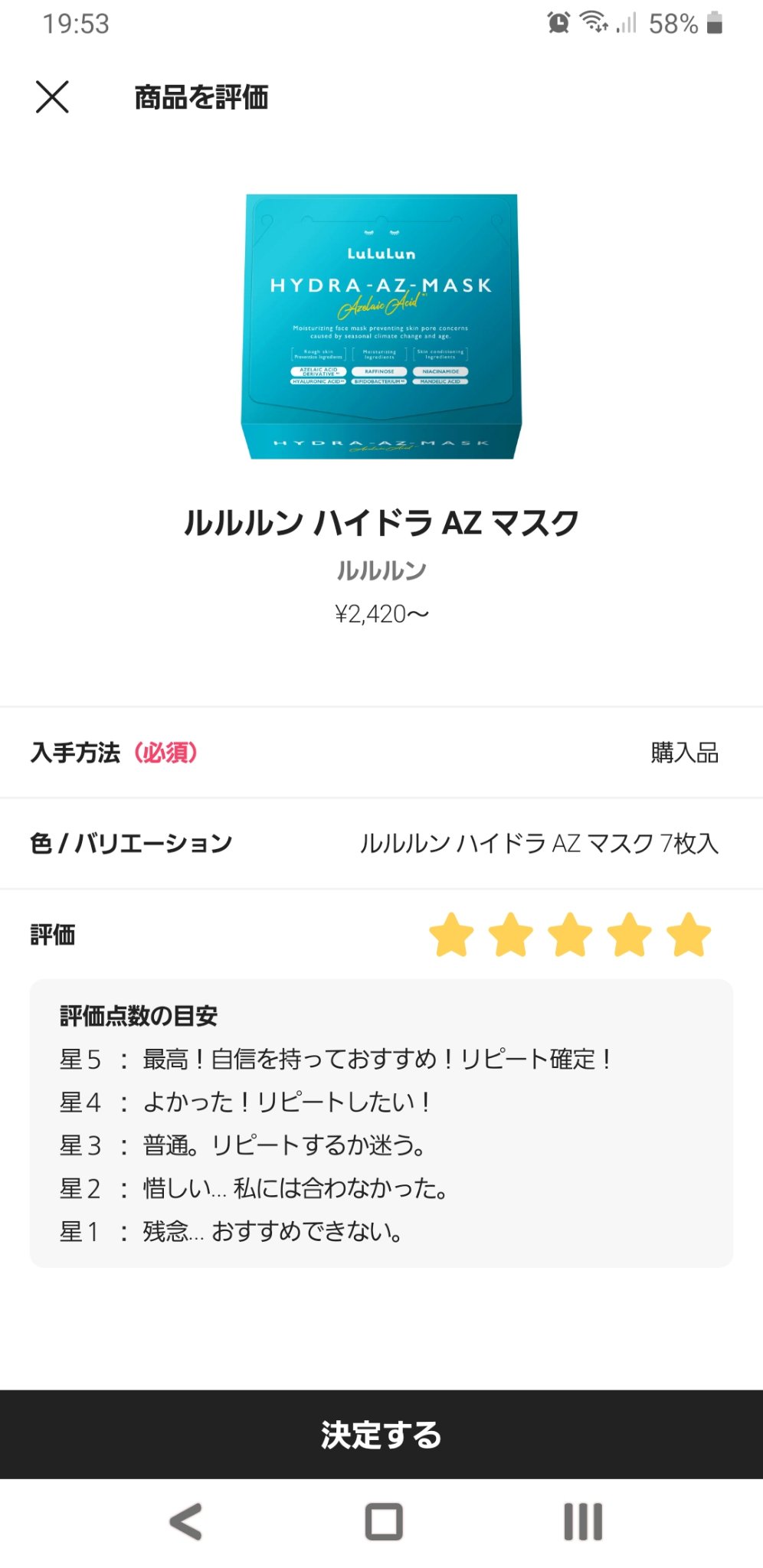Set rating to four stars
Image resolution: width=763 pixels, height=1568 pixels.
coord(630,935)
